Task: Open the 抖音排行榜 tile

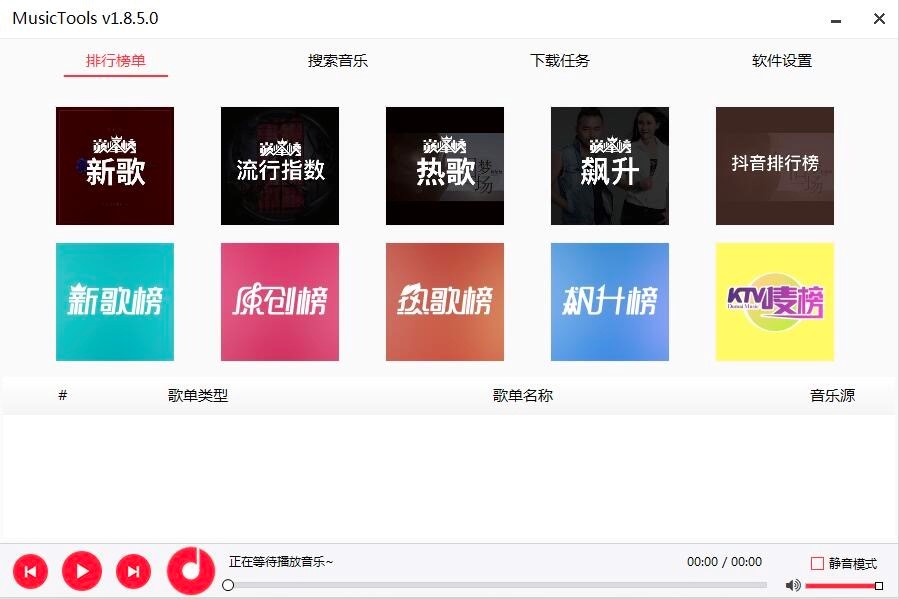Action: 775,166
